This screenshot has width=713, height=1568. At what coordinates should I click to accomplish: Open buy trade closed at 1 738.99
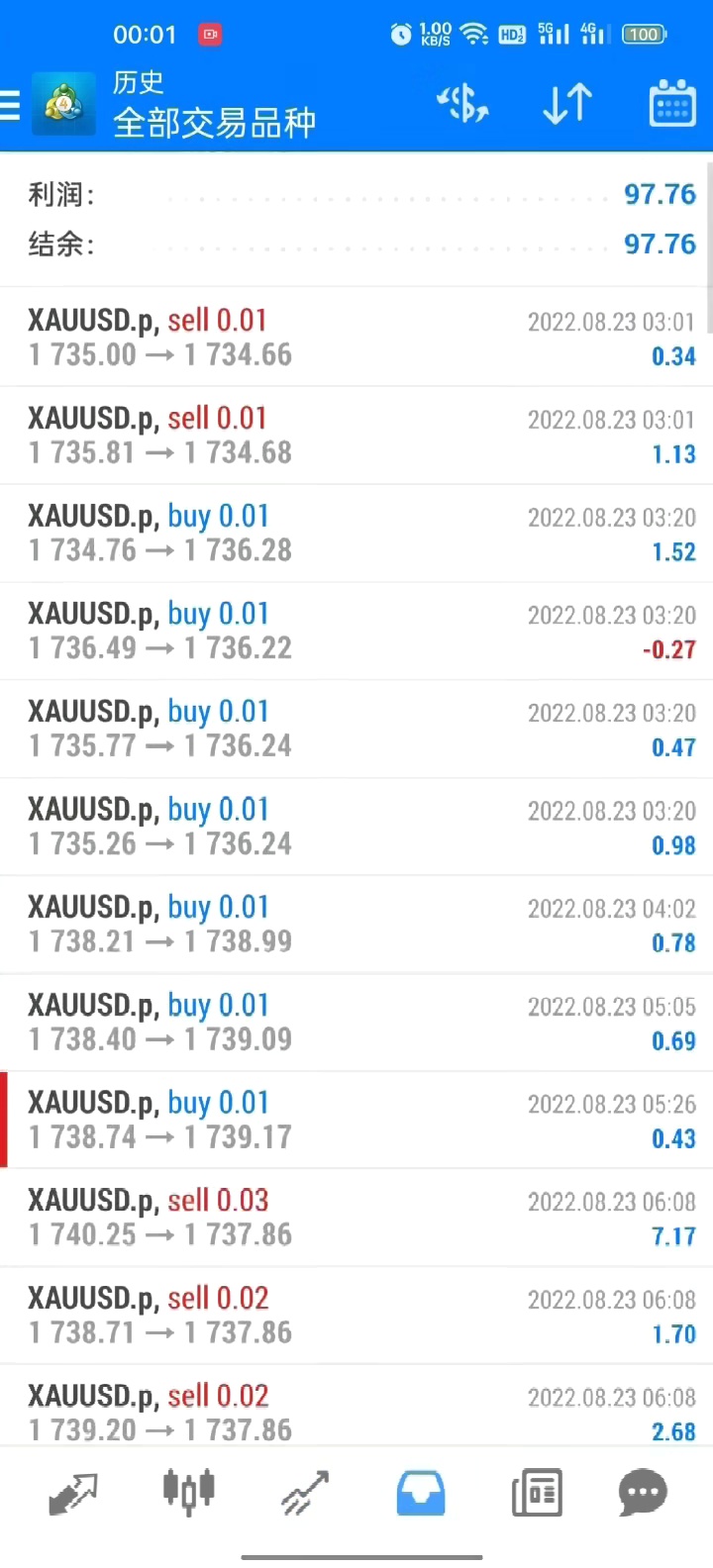(x=356, y=925)
